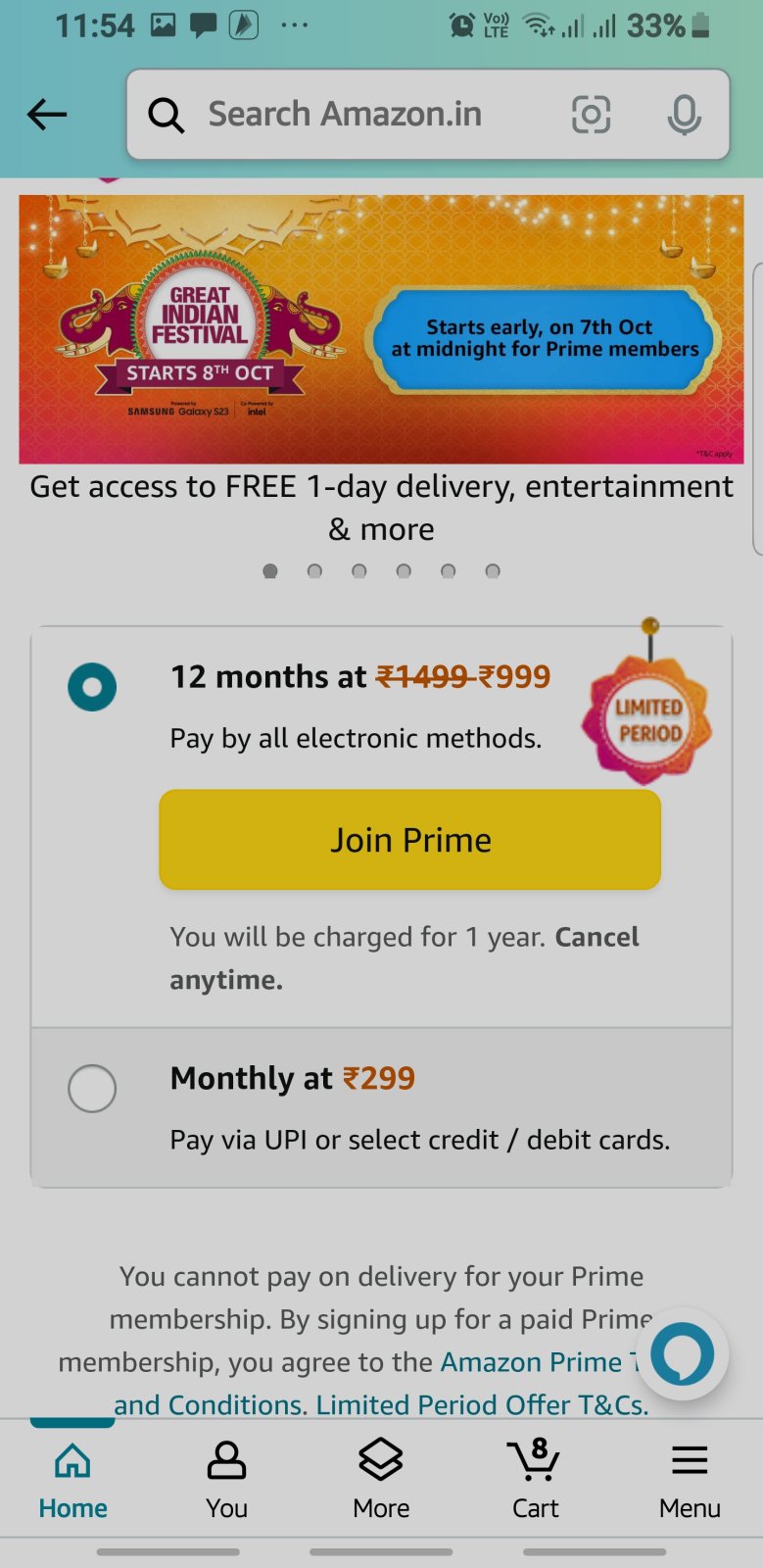Open the Menu tab
Image resolution: width=763 pixels, height=1568 pixels.
(x=690, y=1479)
